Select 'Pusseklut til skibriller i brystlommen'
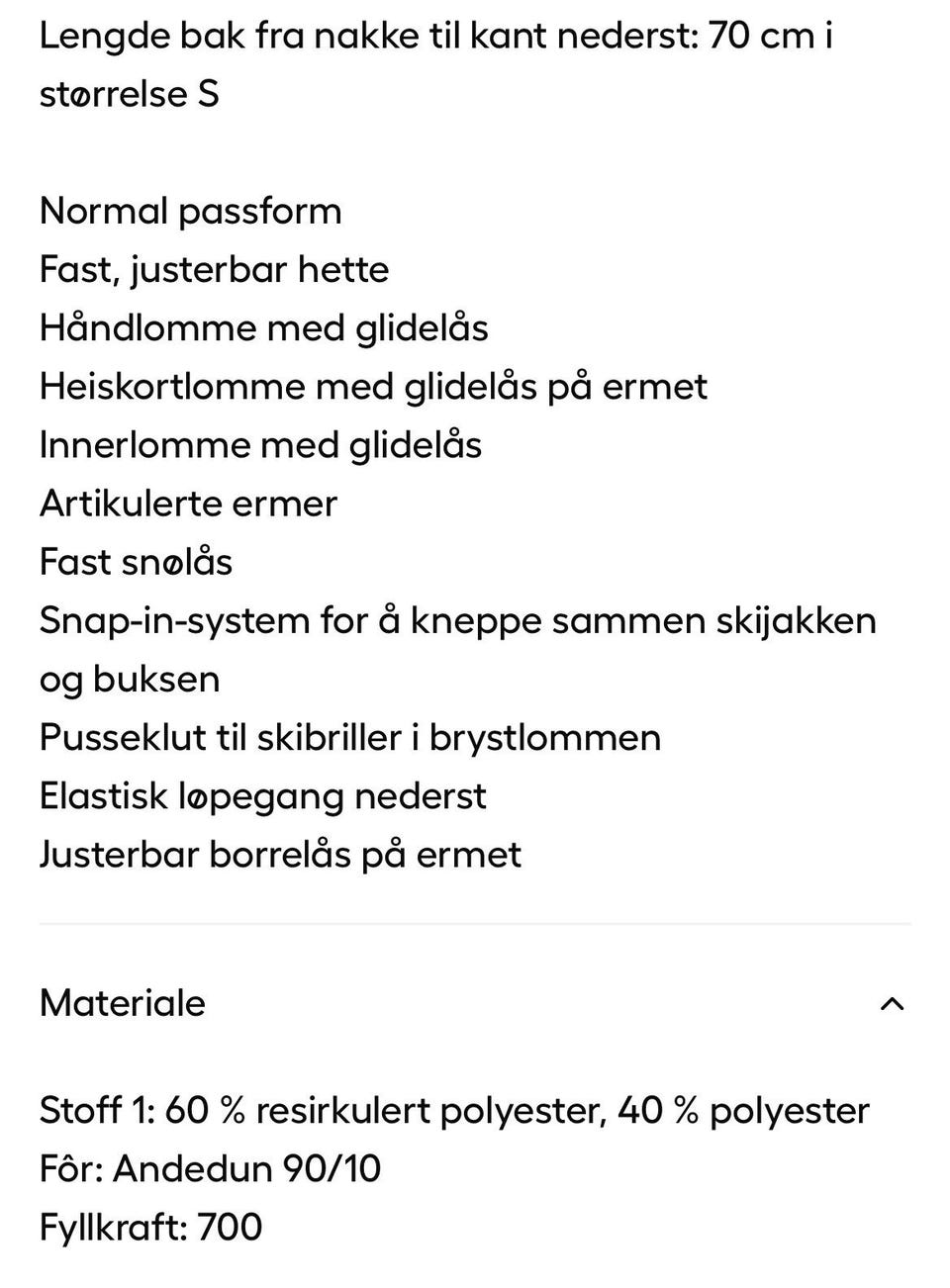The height and width of the screenshot is (1288, 950). (350, 737)
